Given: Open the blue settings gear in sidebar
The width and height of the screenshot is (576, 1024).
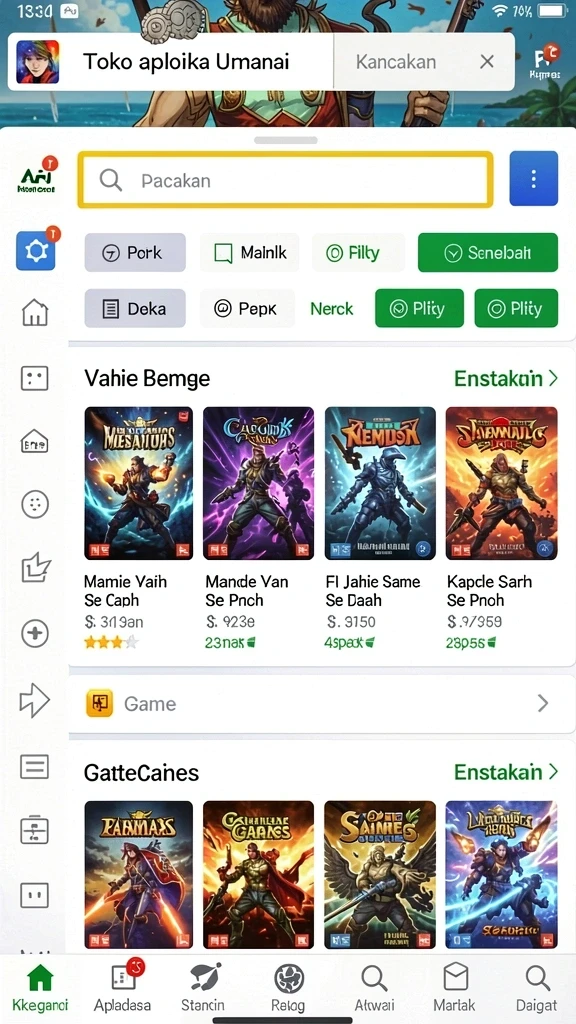Looking at the screenshot, I should point(35,251).
